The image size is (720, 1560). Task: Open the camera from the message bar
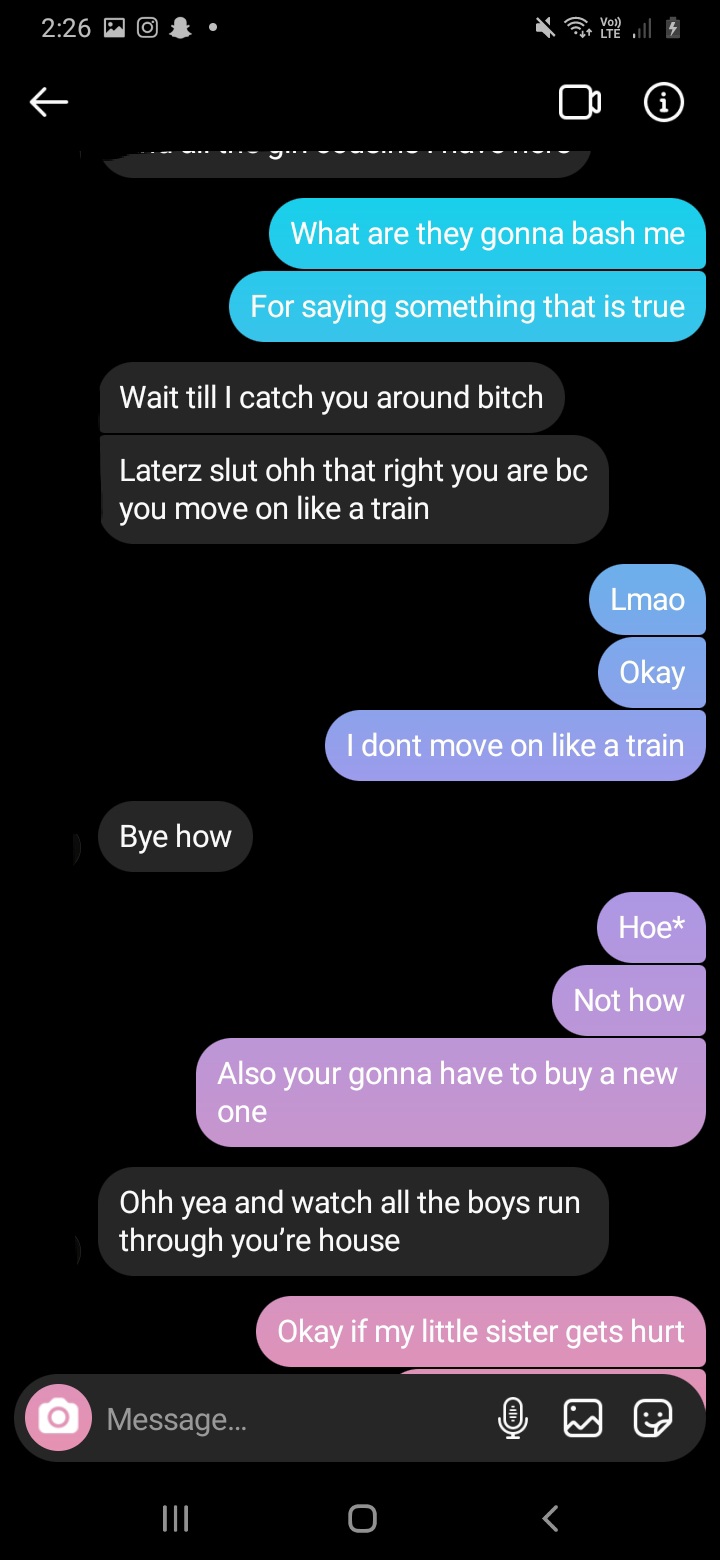(58, 1417)
